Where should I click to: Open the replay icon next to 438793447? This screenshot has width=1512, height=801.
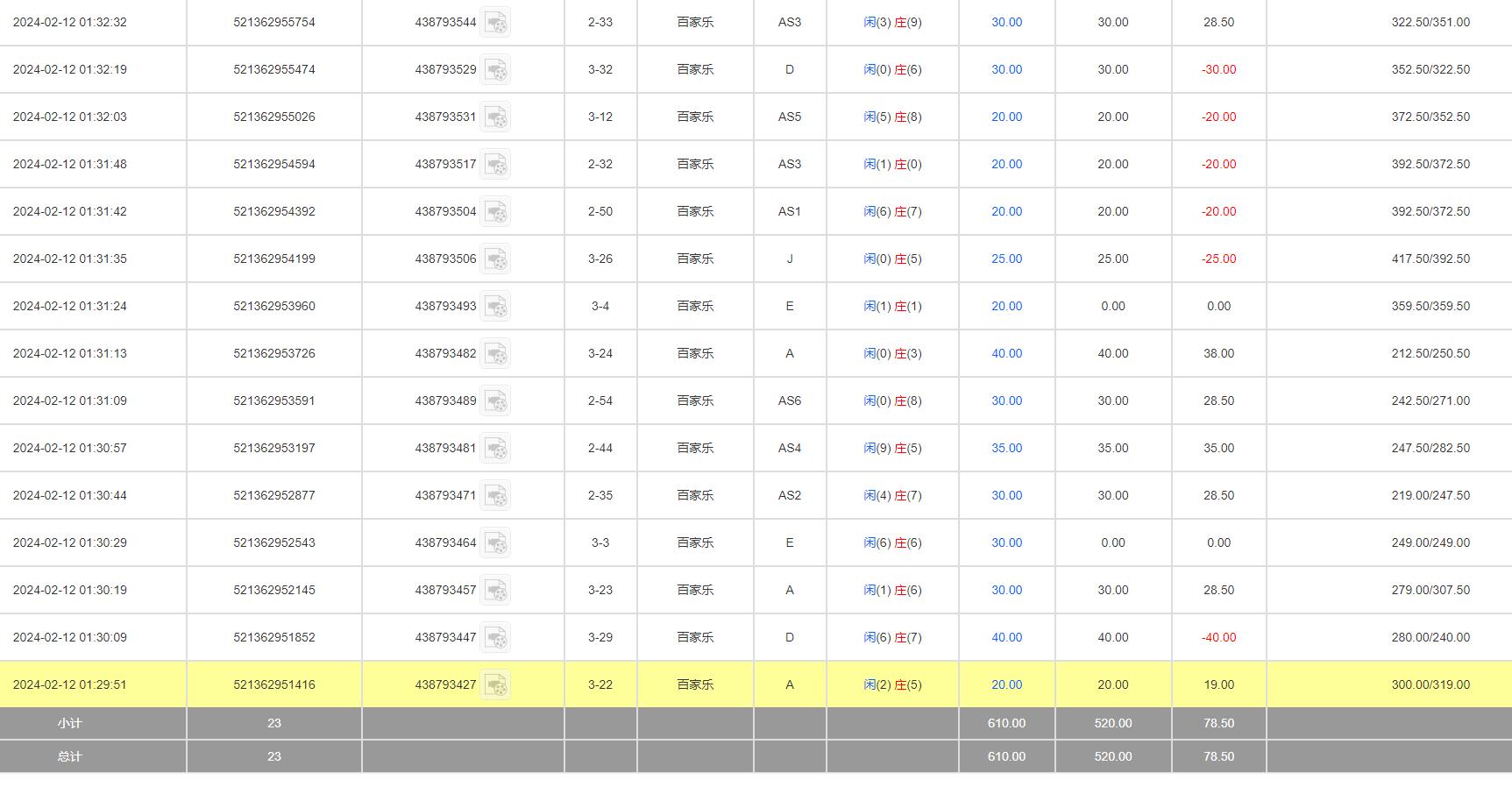[495, 638]
